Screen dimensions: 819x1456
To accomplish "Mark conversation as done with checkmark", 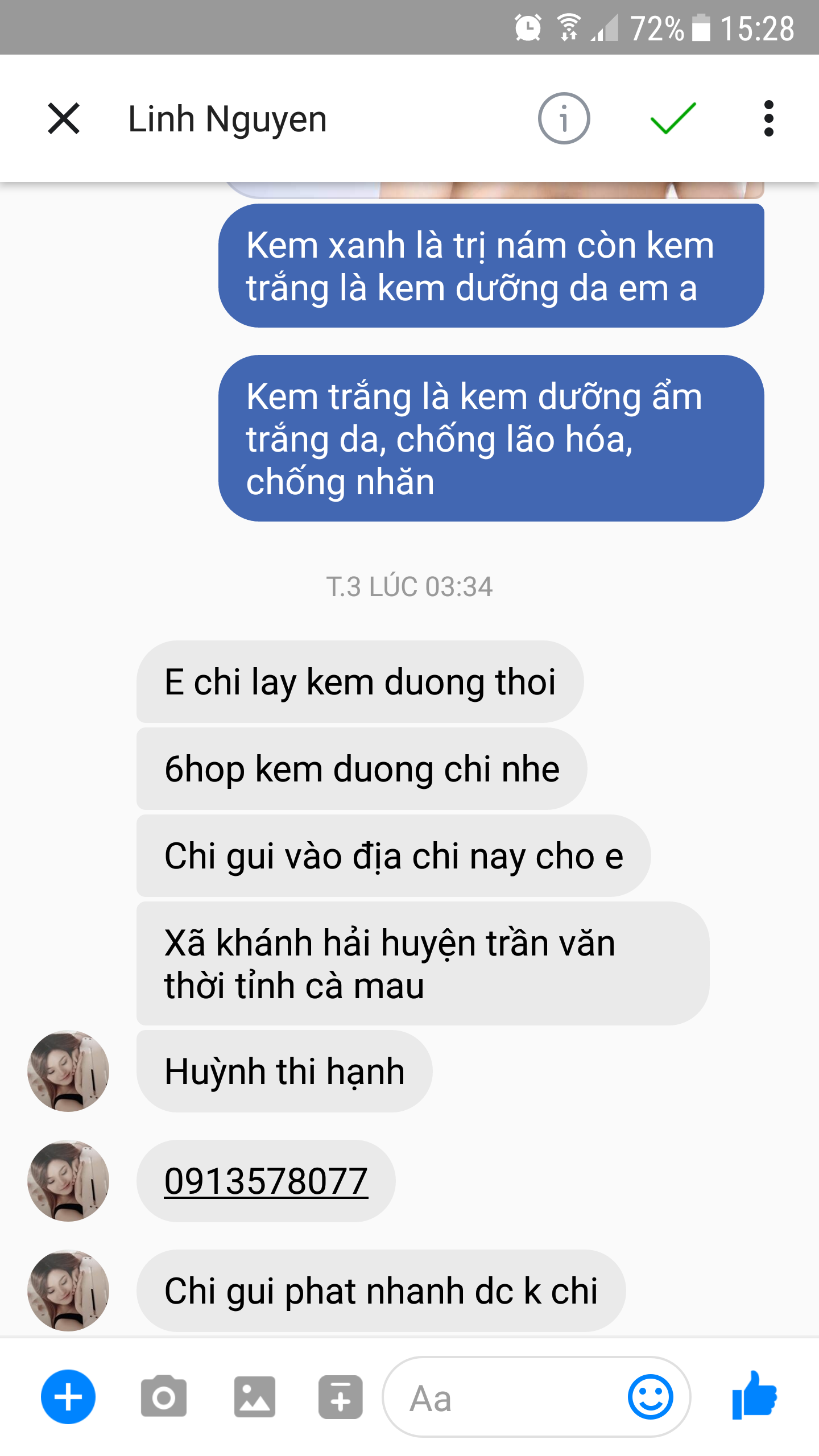I will [673, 119].
